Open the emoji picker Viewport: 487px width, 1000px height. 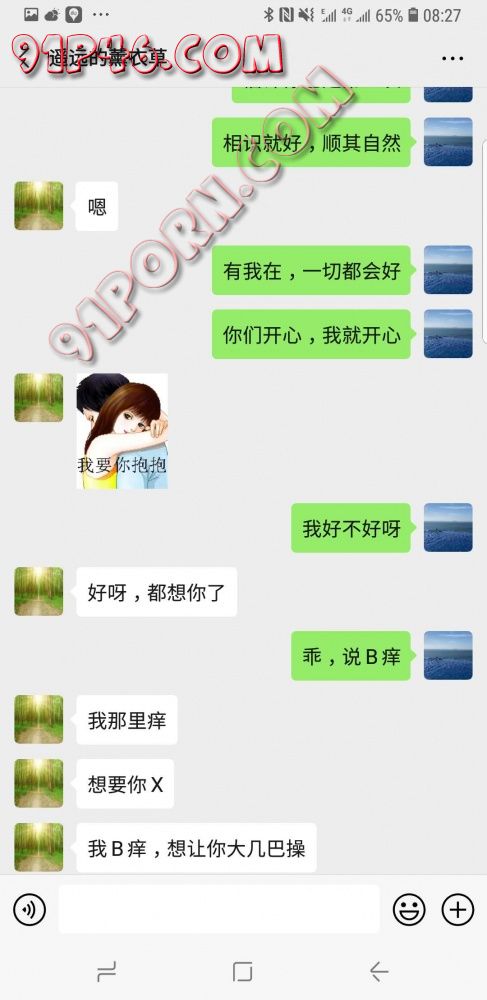click(409, 909)
